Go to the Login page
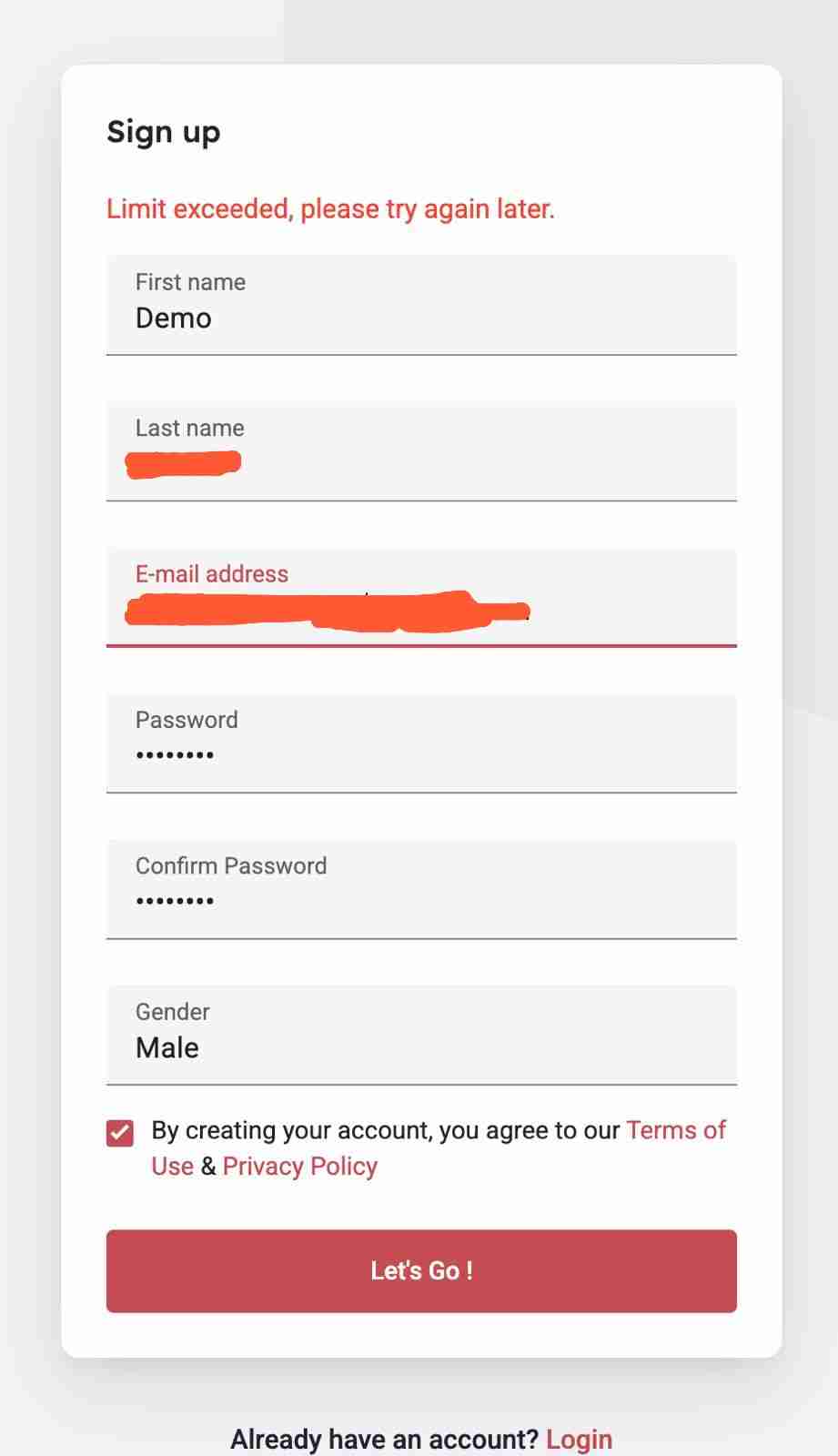The width and height of the screenshot is (838, 1456). [x=579, y=1439]
